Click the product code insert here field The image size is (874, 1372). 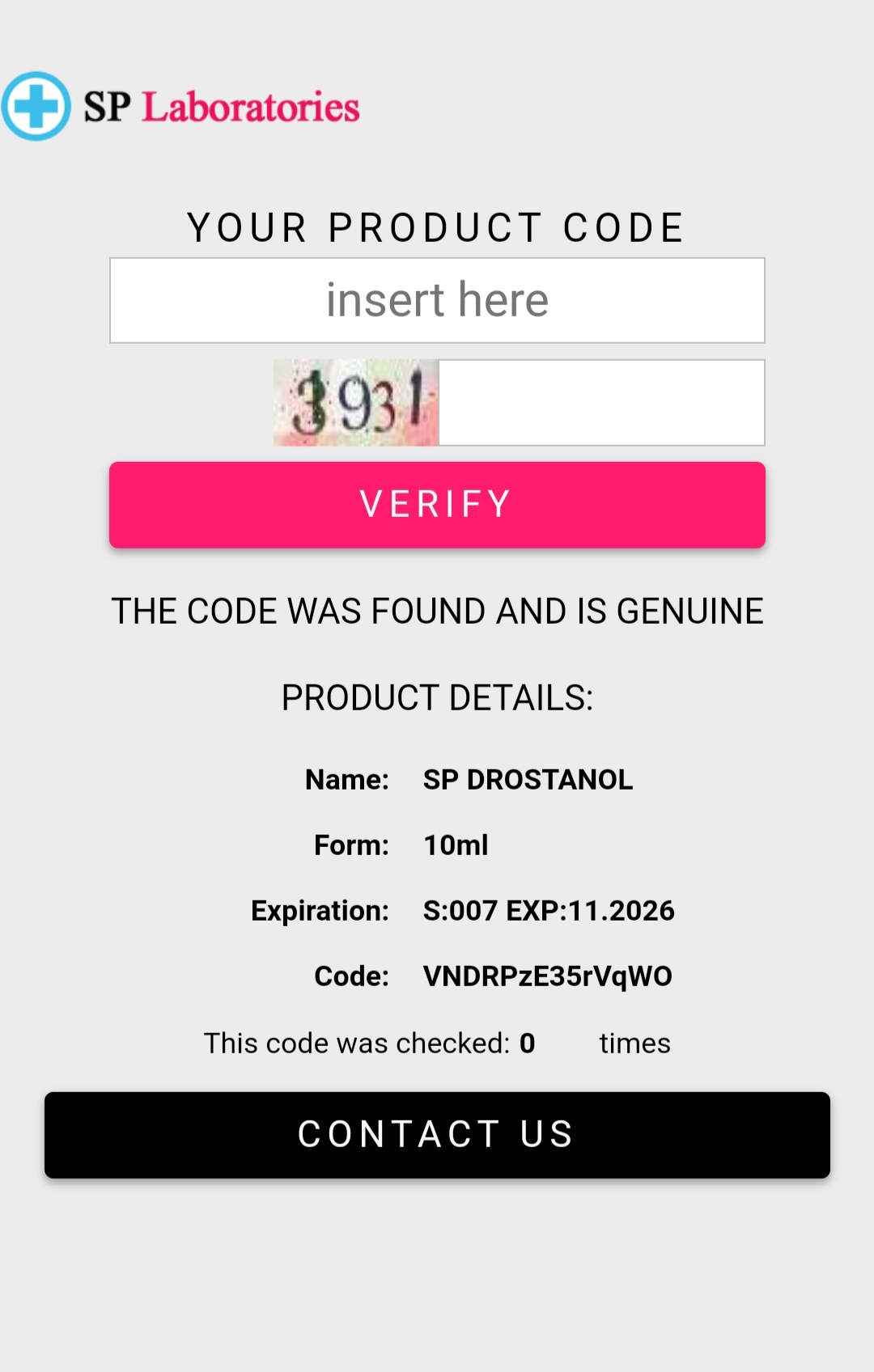pyautogui.click(x=437, y=300)
